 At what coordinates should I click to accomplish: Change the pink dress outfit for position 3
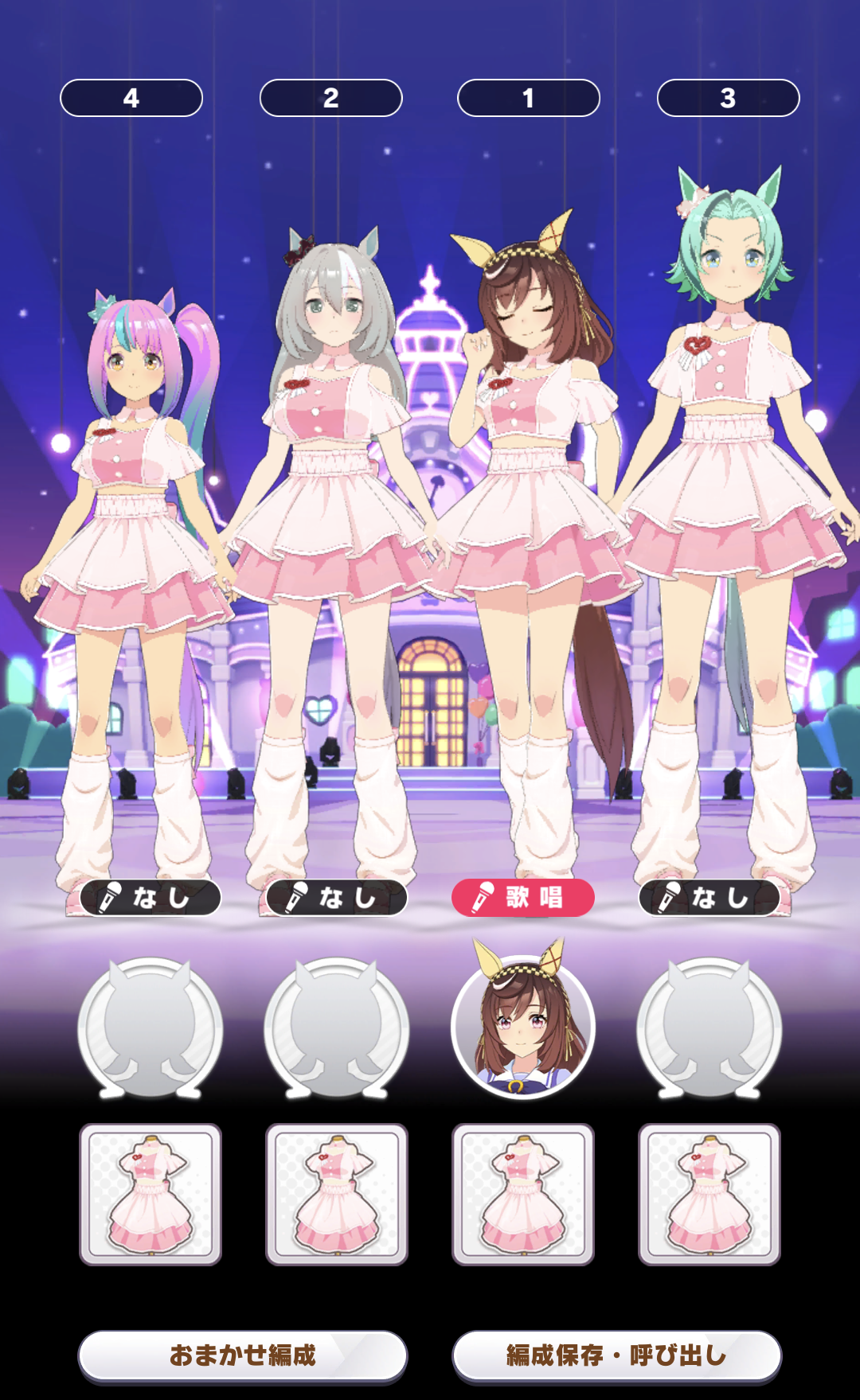[x=709, y=1194]
